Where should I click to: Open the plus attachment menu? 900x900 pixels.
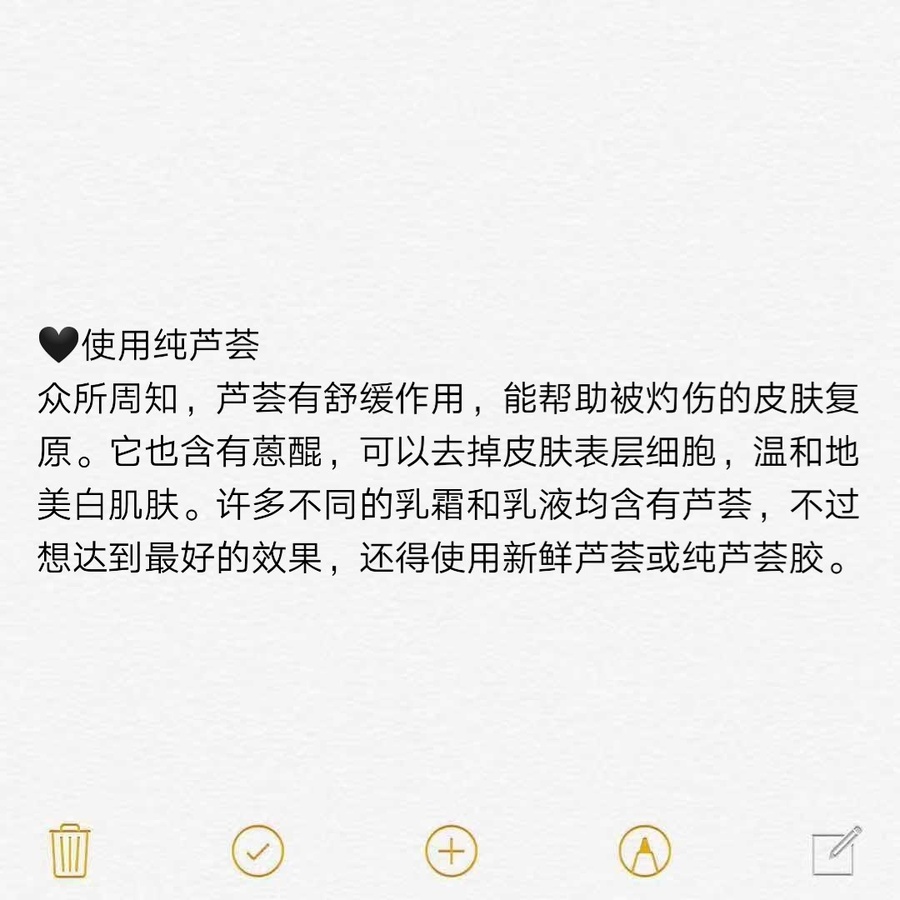coord(451,852)
